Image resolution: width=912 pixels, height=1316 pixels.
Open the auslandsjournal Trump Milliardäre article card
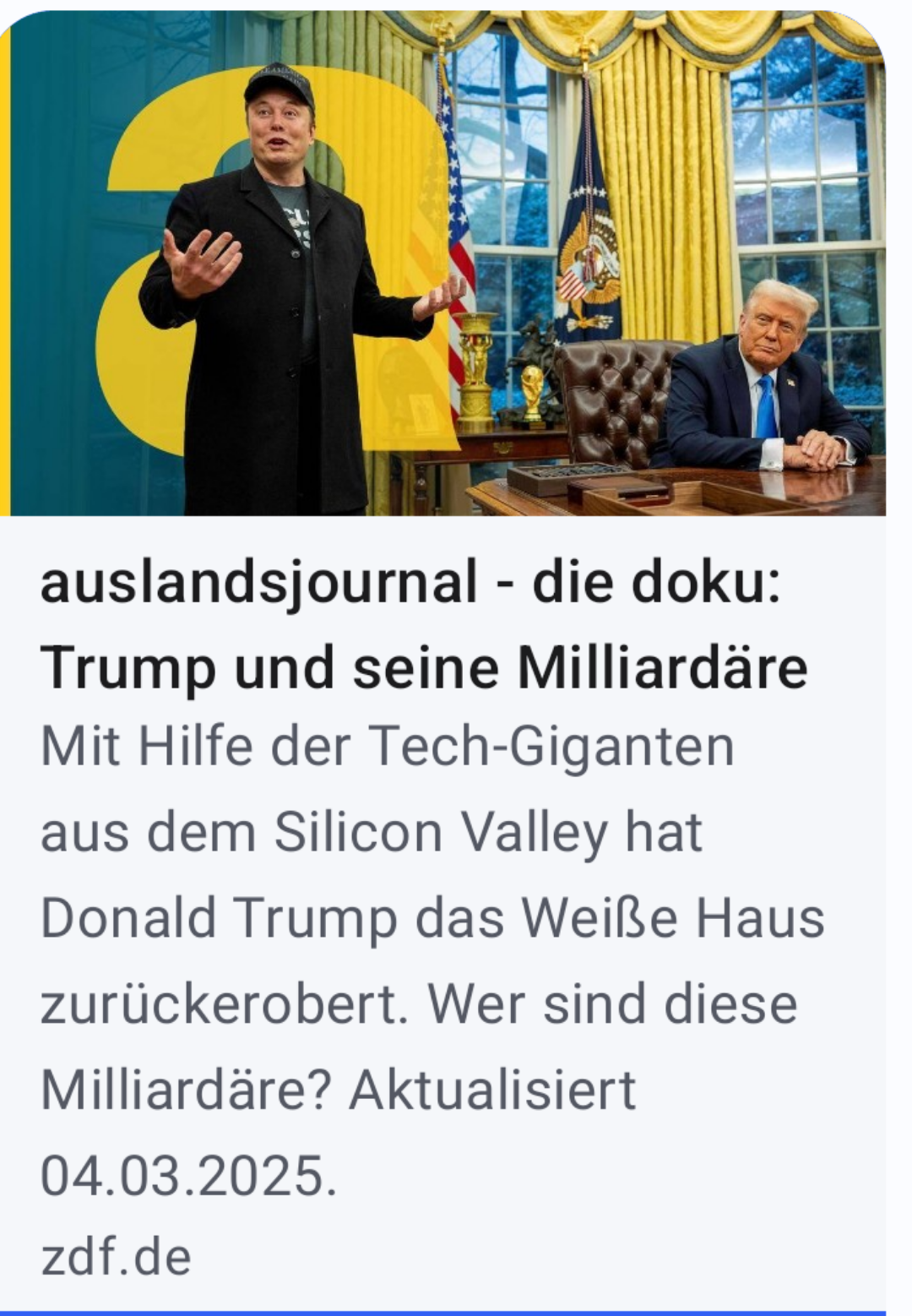(x=422, y=623)
